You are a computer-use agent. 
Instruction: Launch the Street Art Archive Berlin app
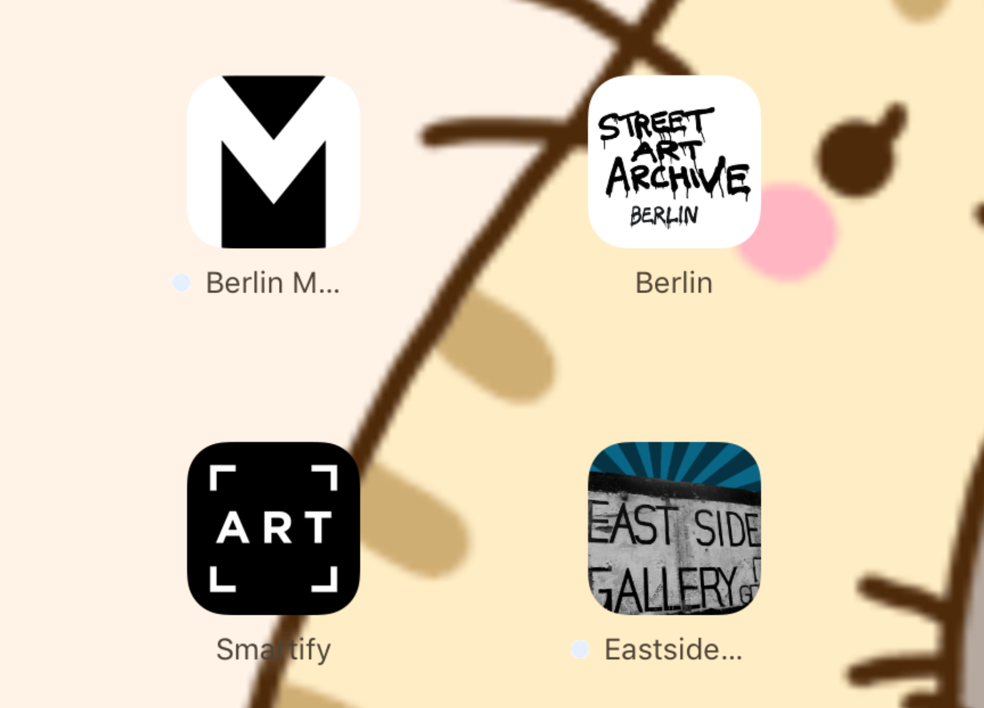click(x=674, y=162)
